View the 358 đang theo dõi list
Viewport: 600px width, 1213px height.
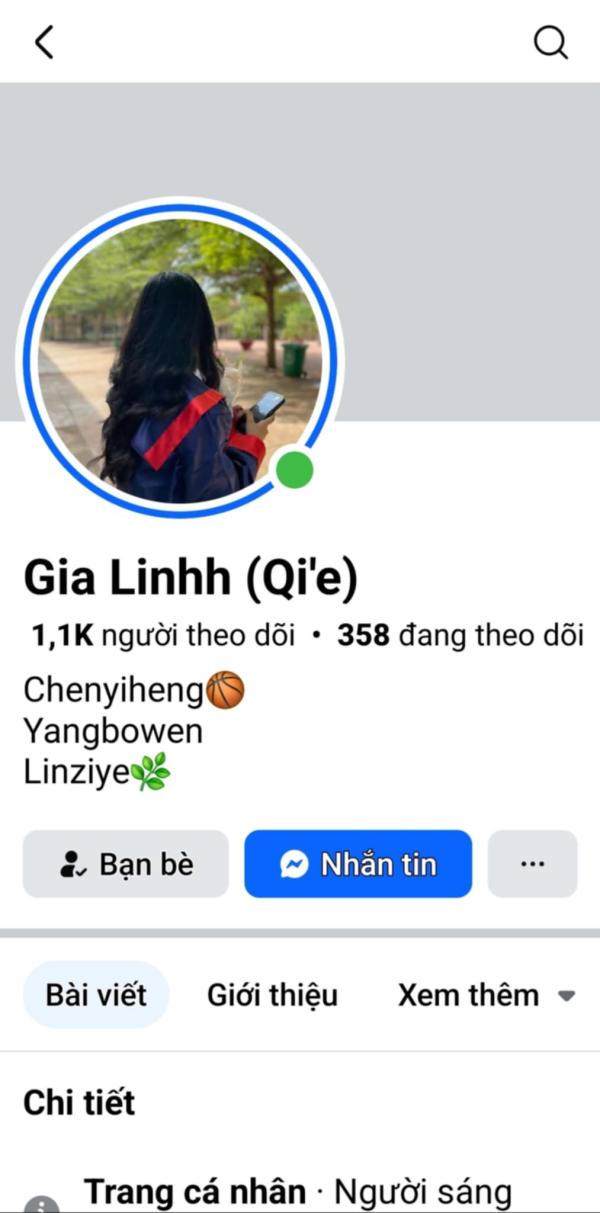coord(461,635)
